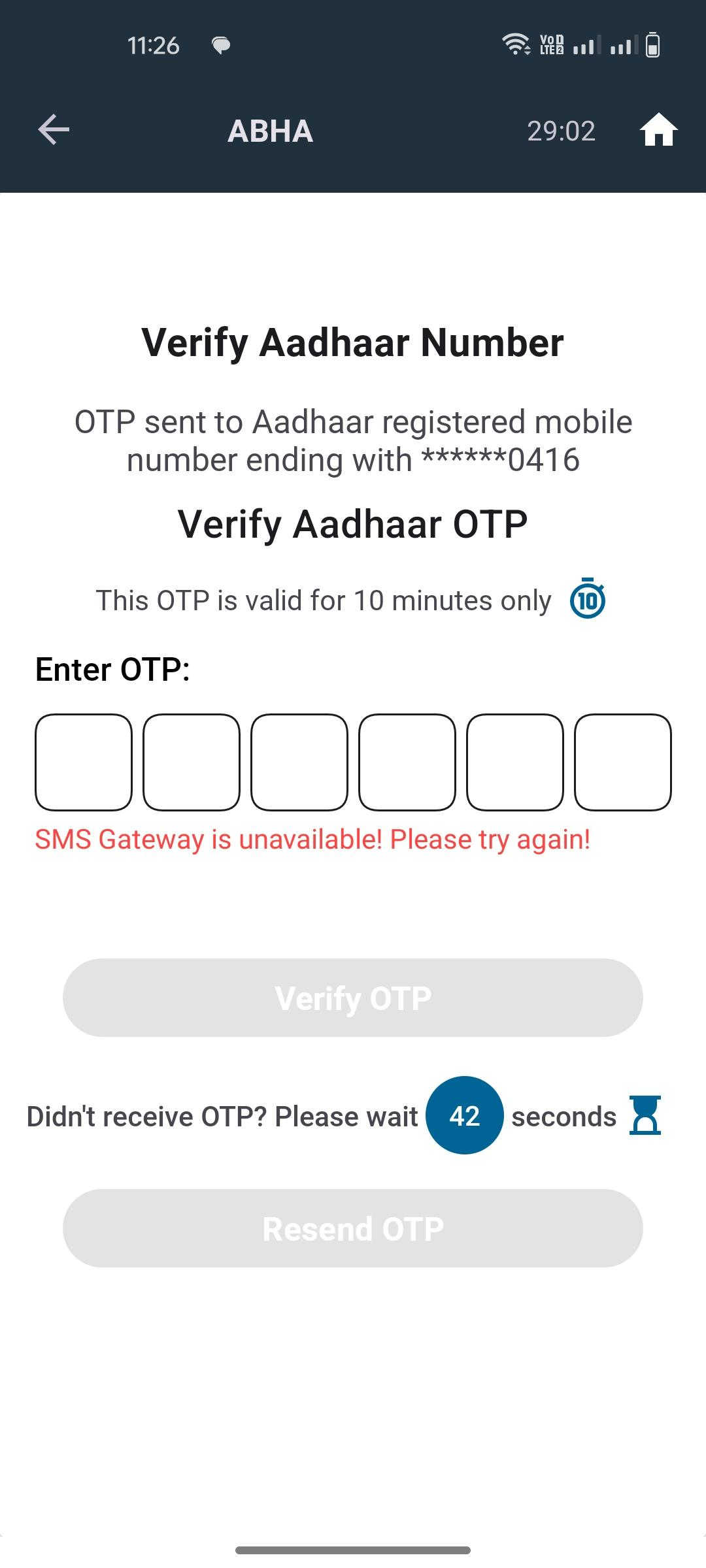Viewport: 706px width, 1568px height.
Task: Focus the third OTP digit box
Action: 299,762
